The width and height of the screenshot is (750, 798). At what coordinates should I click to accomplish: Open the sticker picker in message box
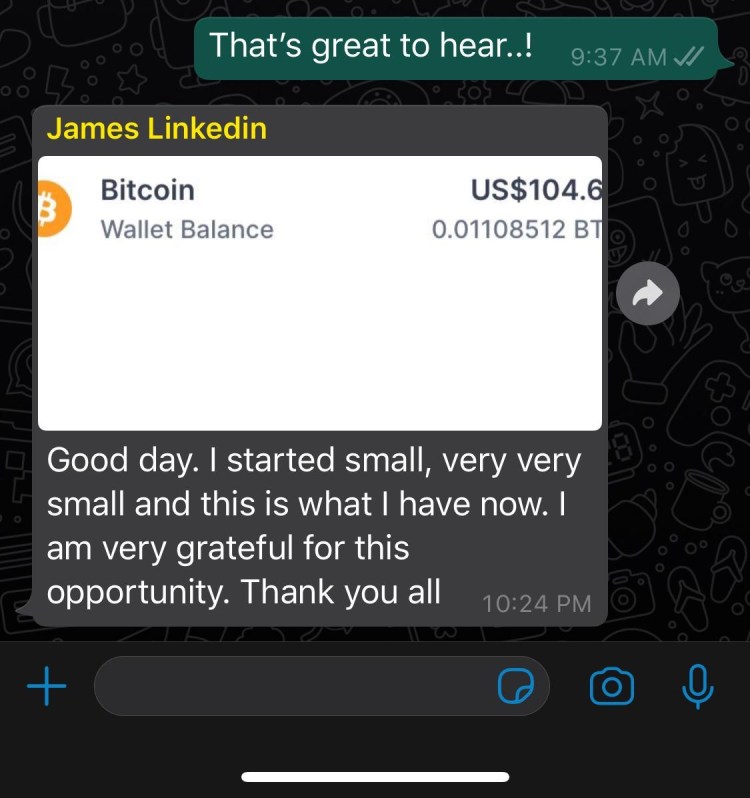(517, 687)
